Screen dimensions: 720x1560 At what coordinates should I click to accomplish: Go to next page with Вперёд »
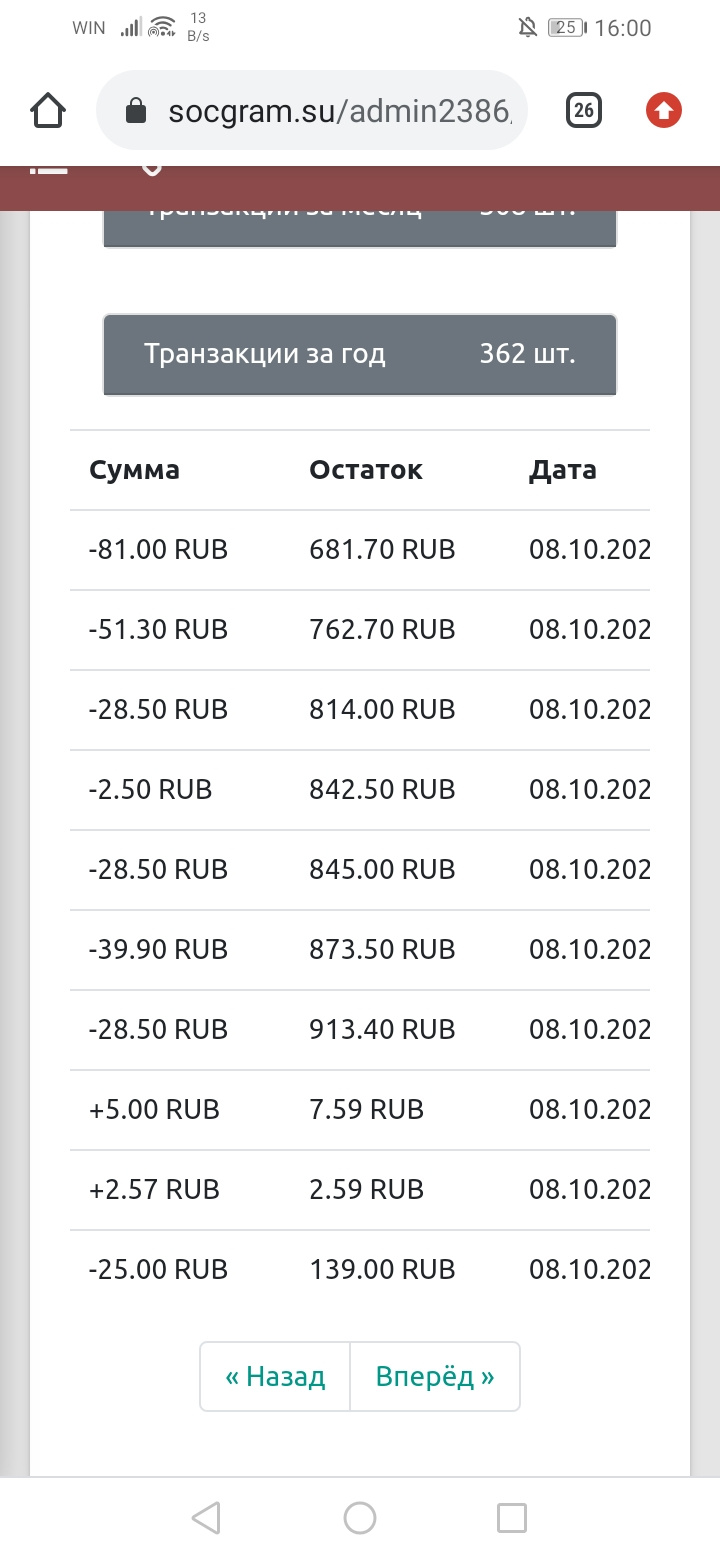pyautogui.click(x=435, y=1377)
